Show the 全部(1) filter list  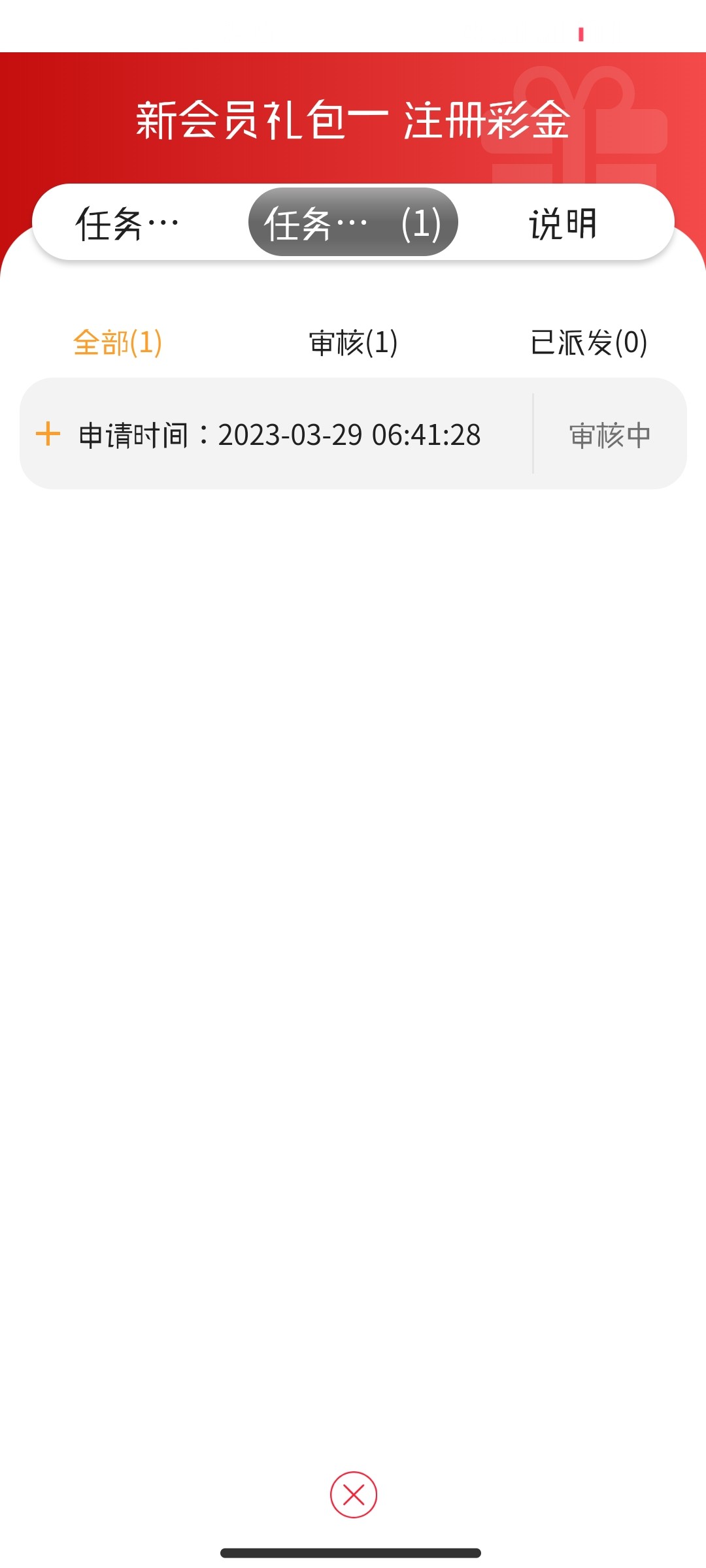(x=118, y=342)
